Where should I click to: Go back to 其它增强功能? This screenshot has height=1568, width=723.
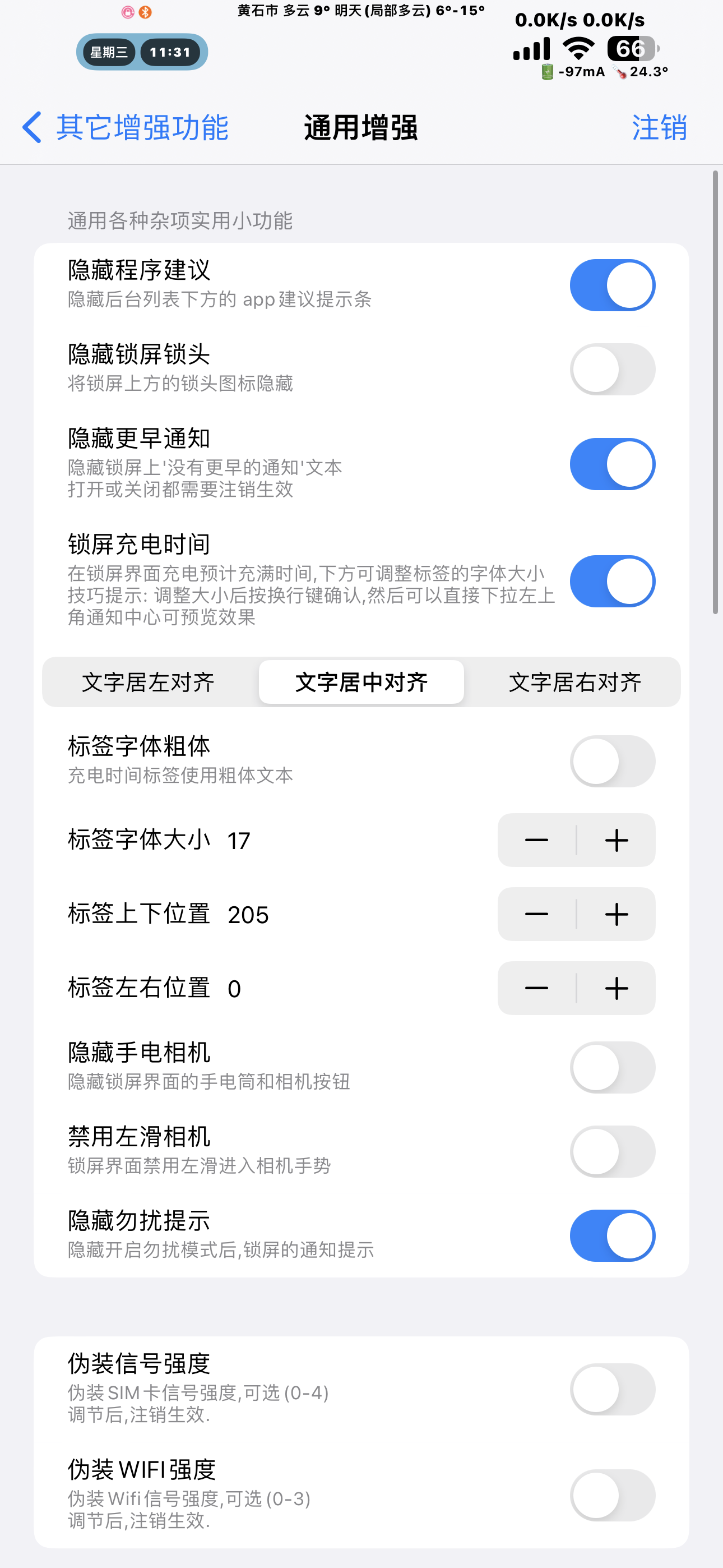[125, 127]
